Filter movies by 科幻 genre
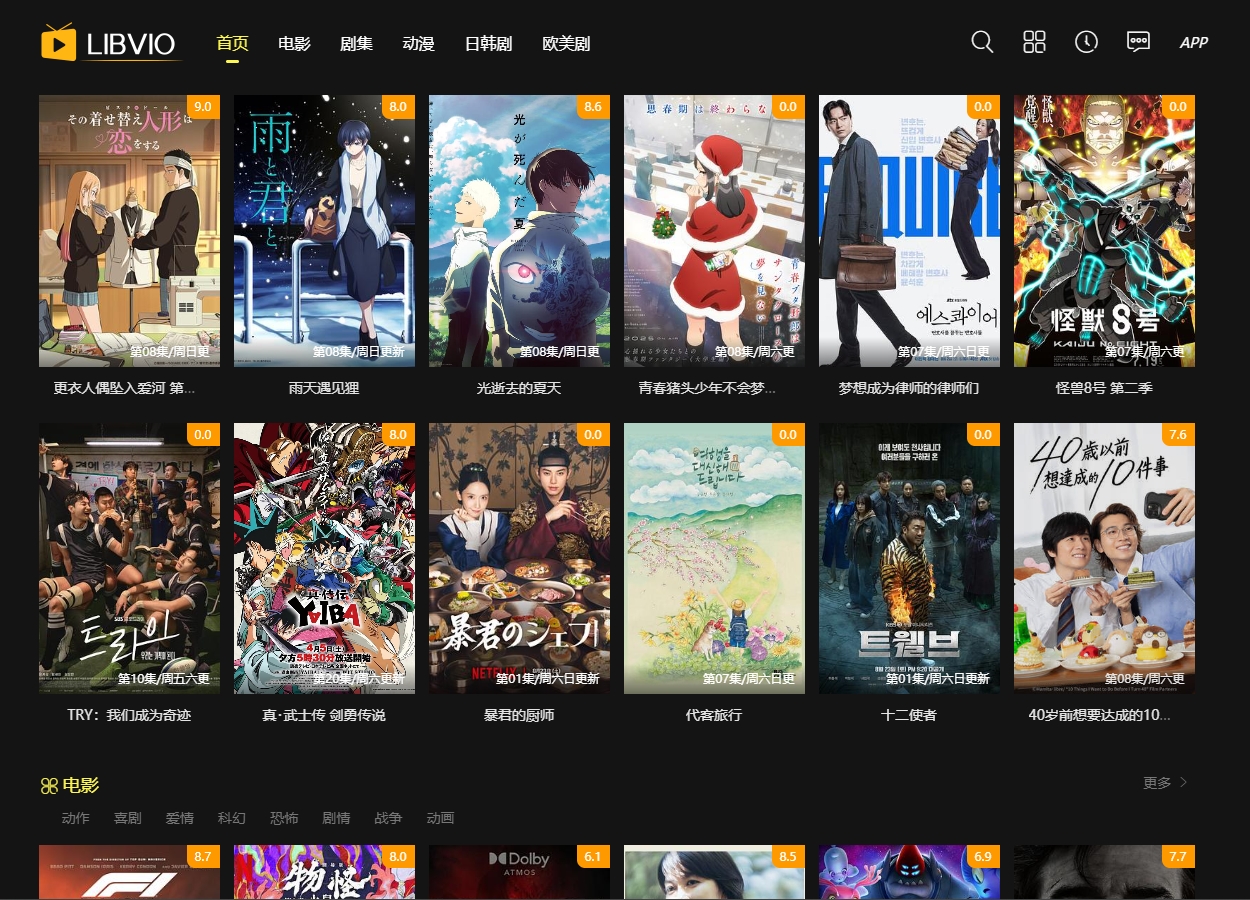1250x900 pixels. (231, 818)
